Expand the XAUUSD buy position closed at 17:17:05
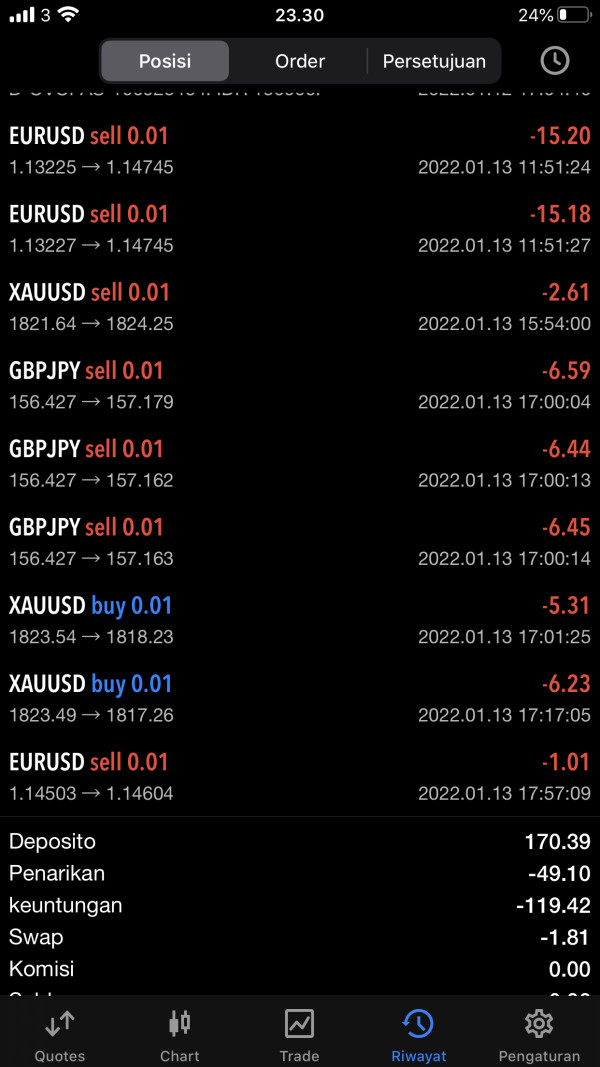The width and height of the screenshot is (600, 1067). [x=300, y=698]
